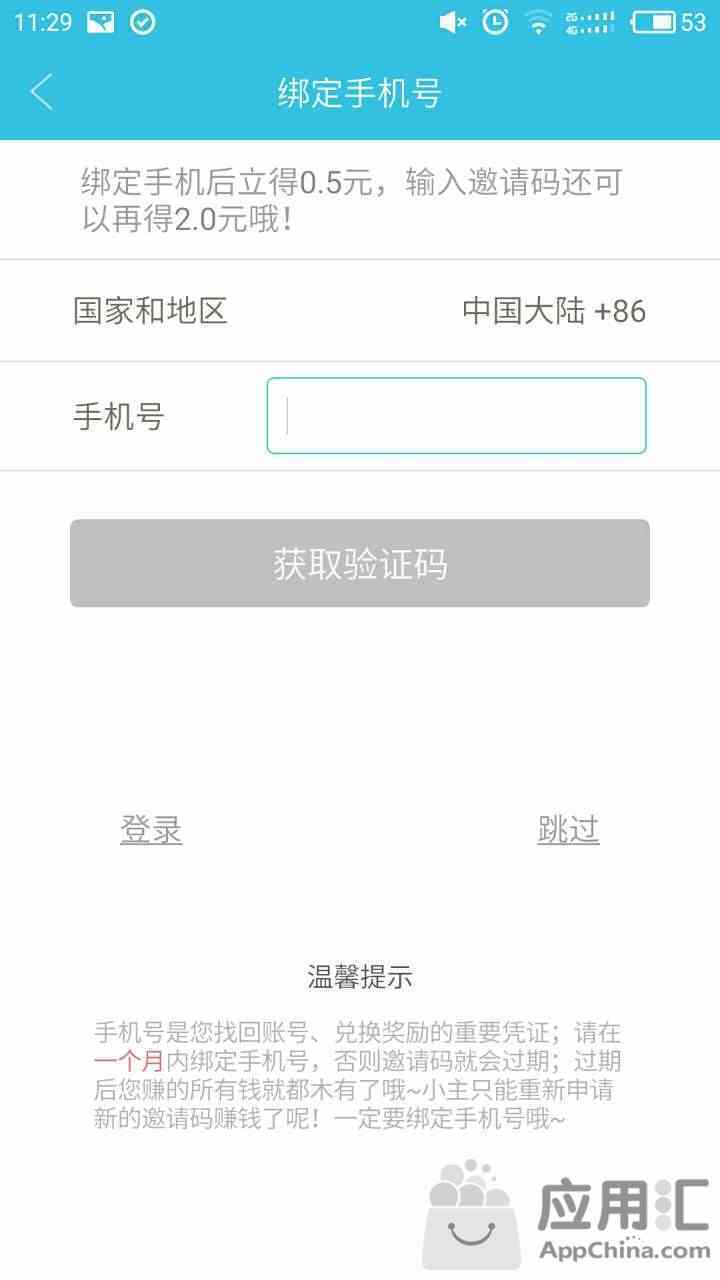Go back using the top-left arrow

42,92
